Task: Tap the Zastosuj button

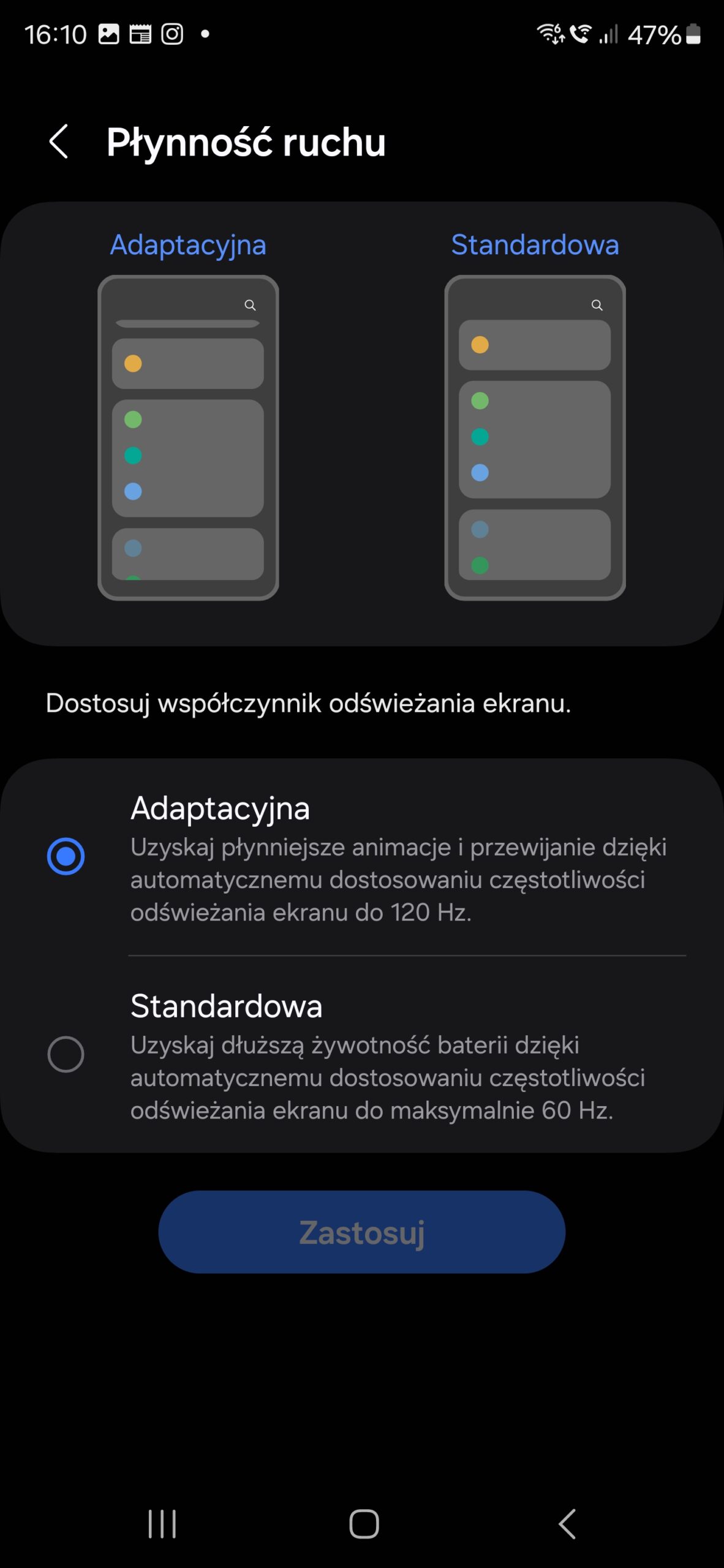Action: [x=361, y=1232]
